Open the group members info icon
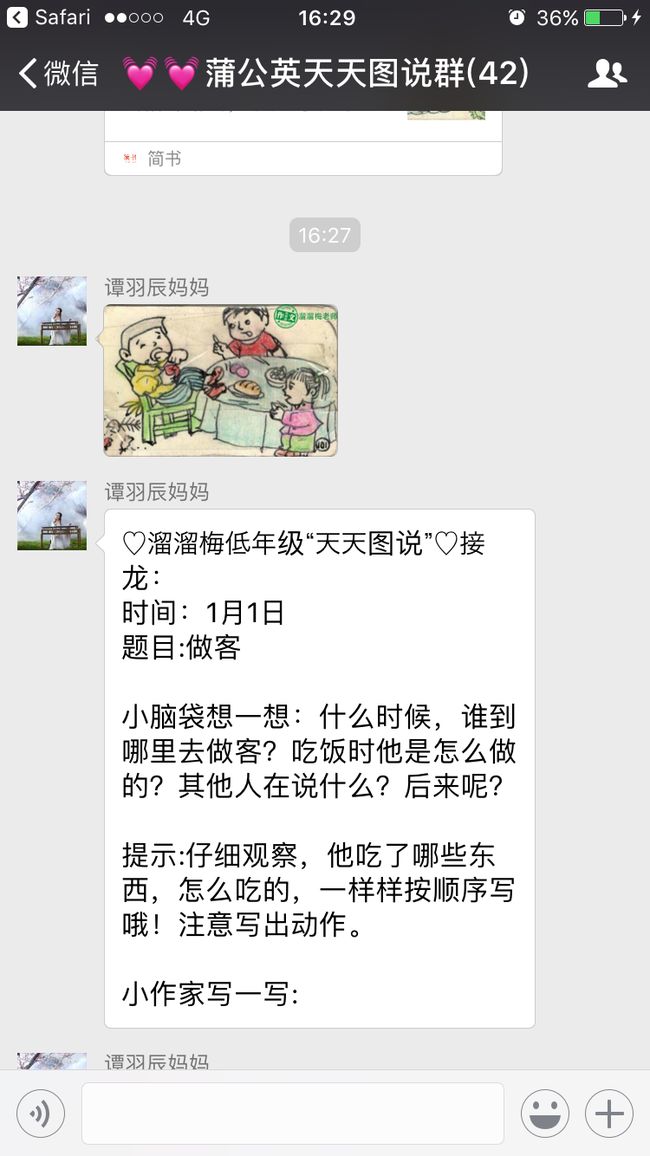This screenshot has width=650, height=1156. [x=607, y=74]
